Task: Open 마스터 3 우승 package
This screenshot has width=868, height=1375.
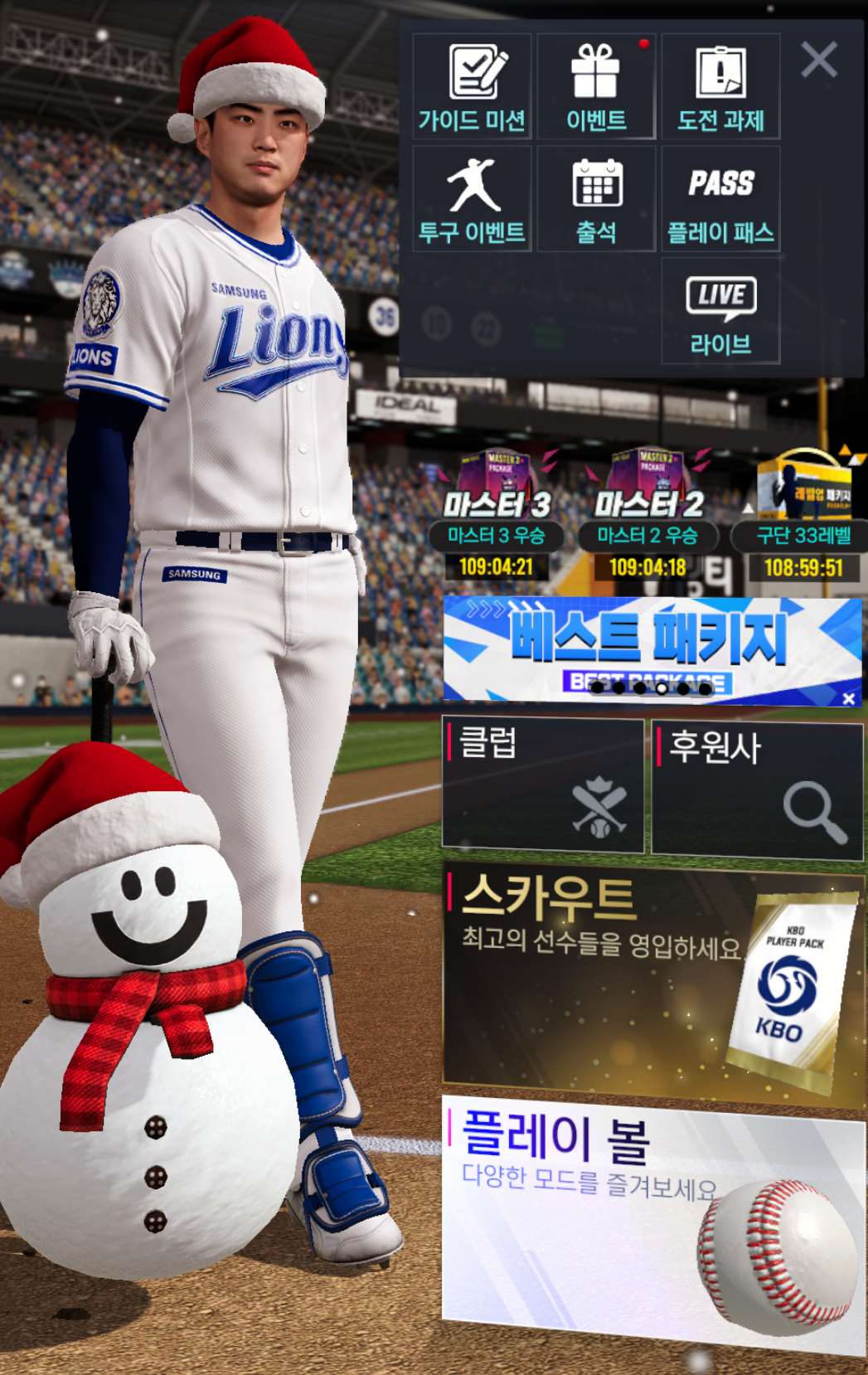Action: 496,514
